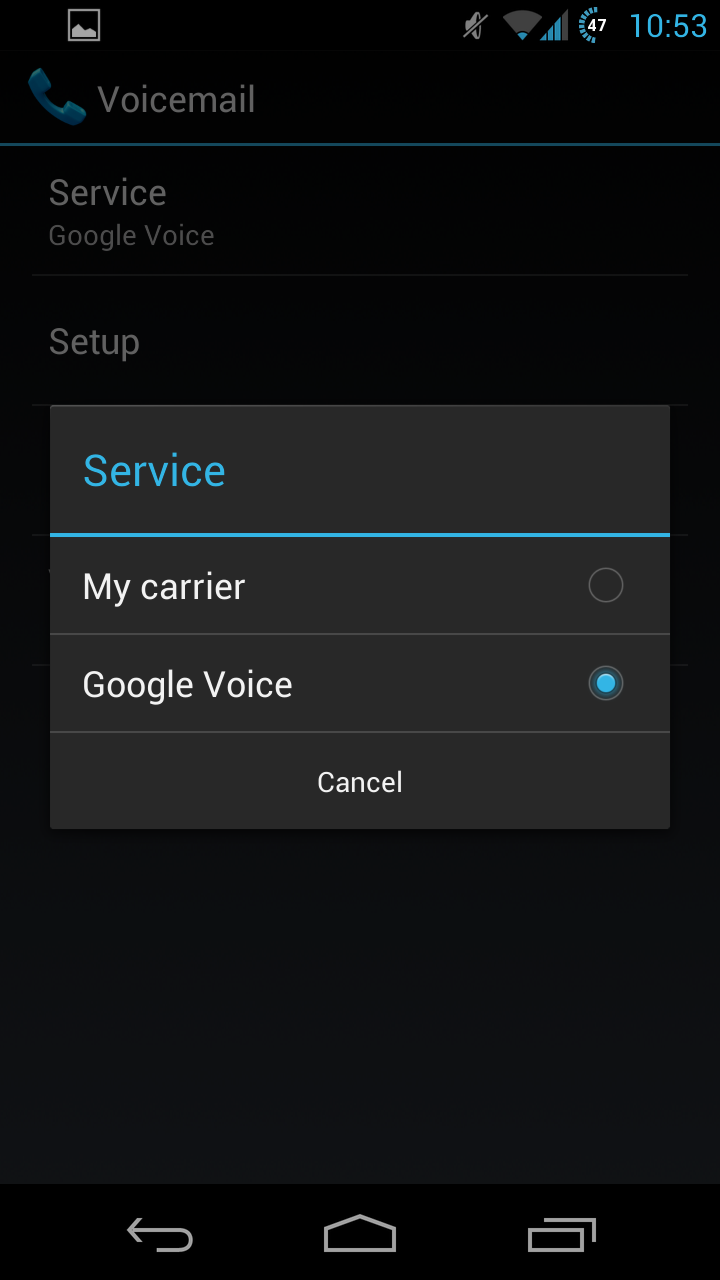Screen dimensions: 720x1280
Task: Go to the home screen
Action: coord(360,1234)
